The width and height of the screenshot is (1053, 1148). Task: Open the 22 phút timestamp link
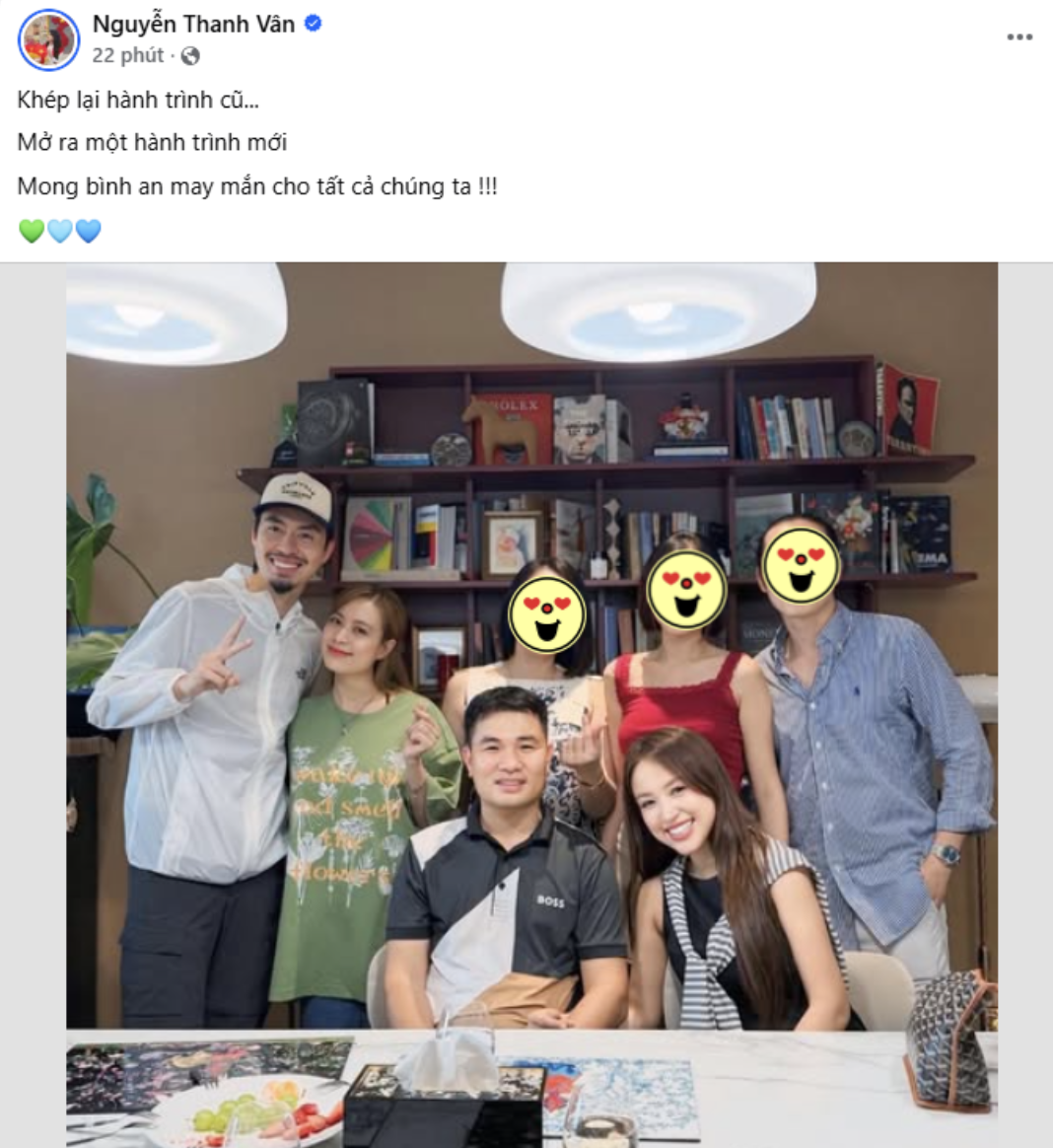pyautogui.click(x=127, y=56)
